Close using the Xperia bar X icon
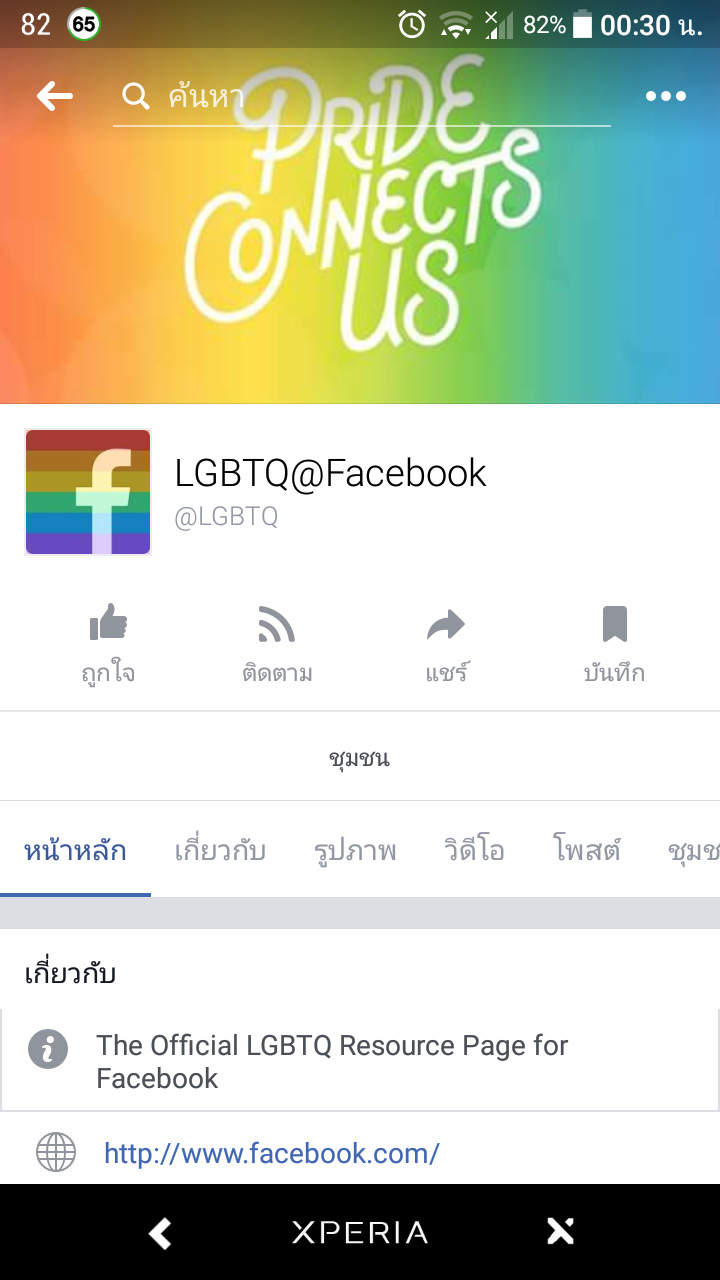This screenshot has width=720, height=1280. [x=561, y=1232]
